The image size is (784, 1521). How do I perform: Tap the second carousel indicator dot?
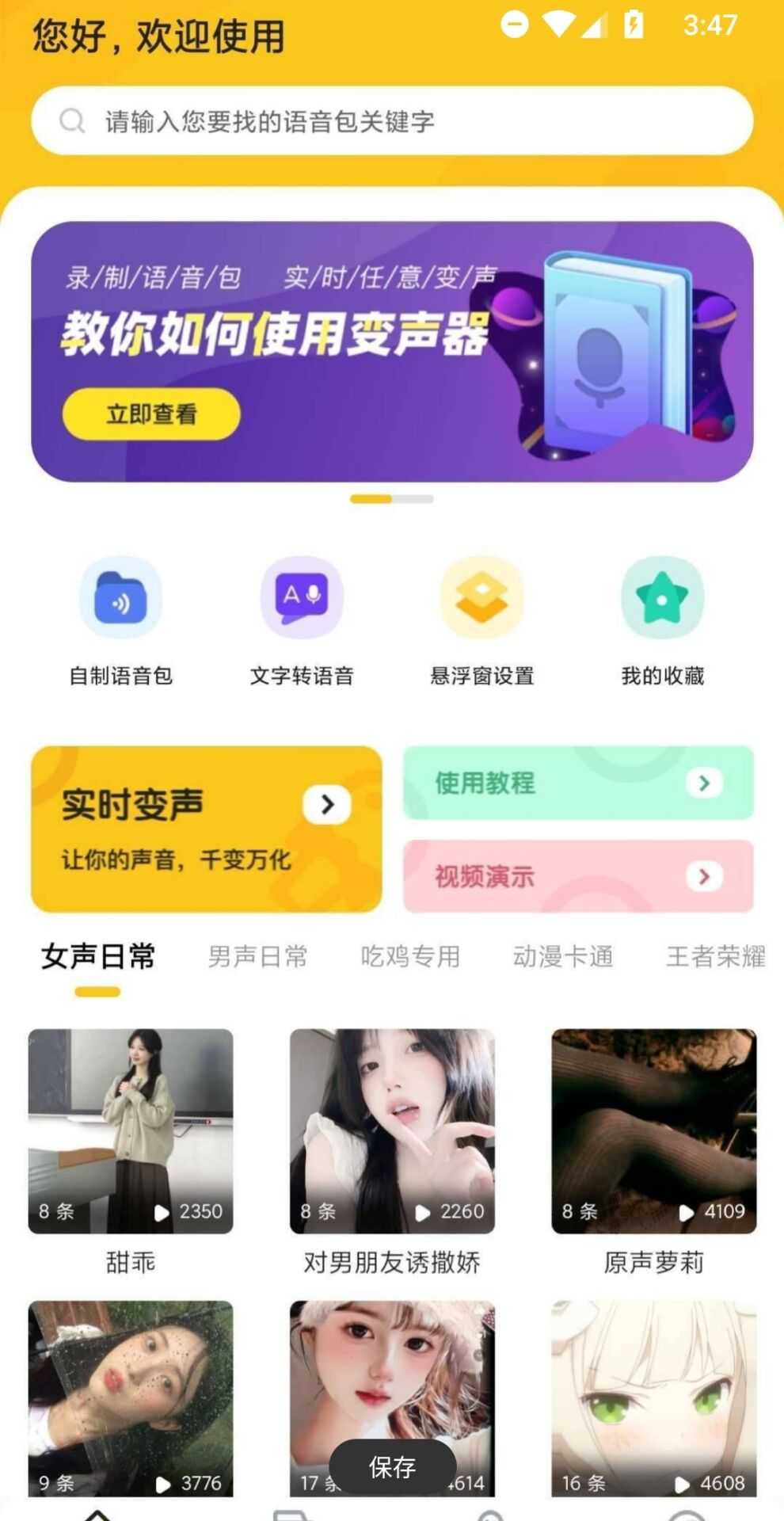click(411, 500)
